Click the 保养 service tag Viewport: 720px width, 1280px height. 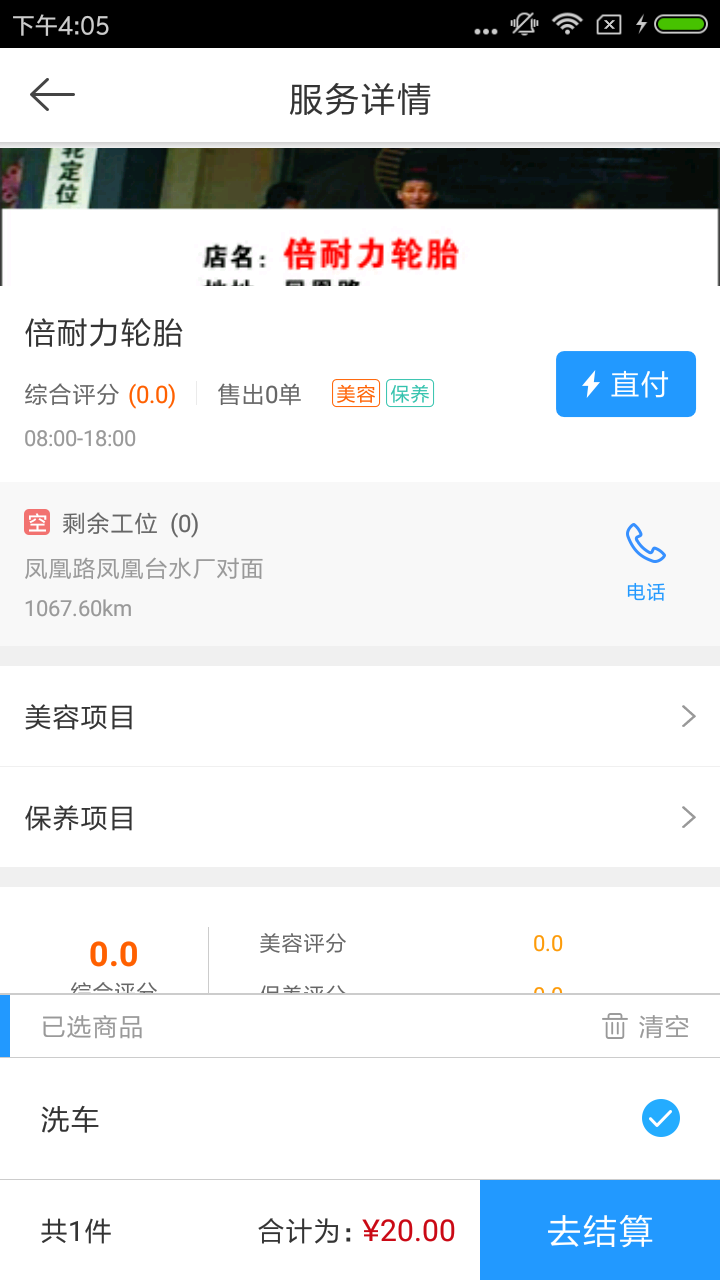(x=410, y=393)
